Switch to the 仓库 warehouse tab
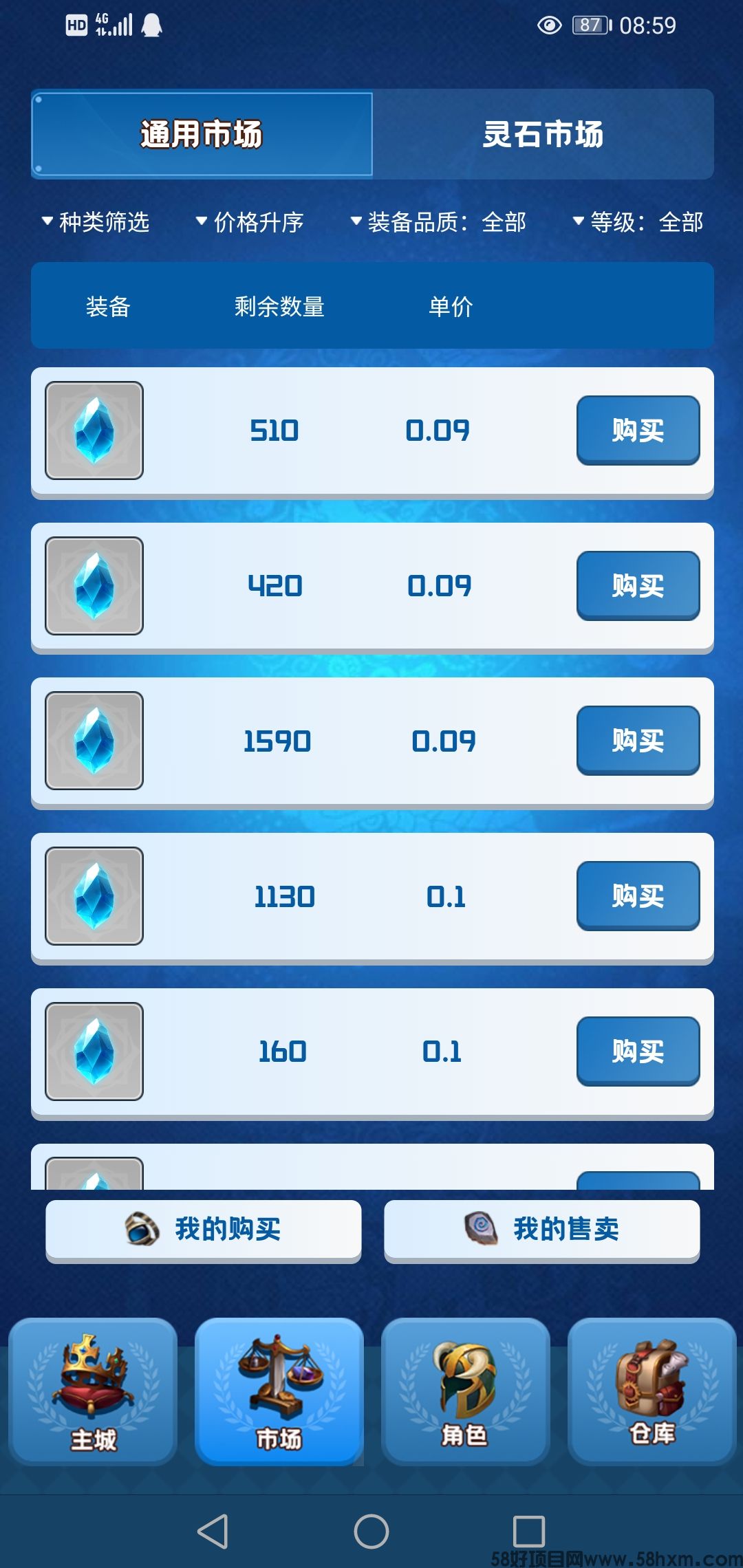 [652, 1392]
